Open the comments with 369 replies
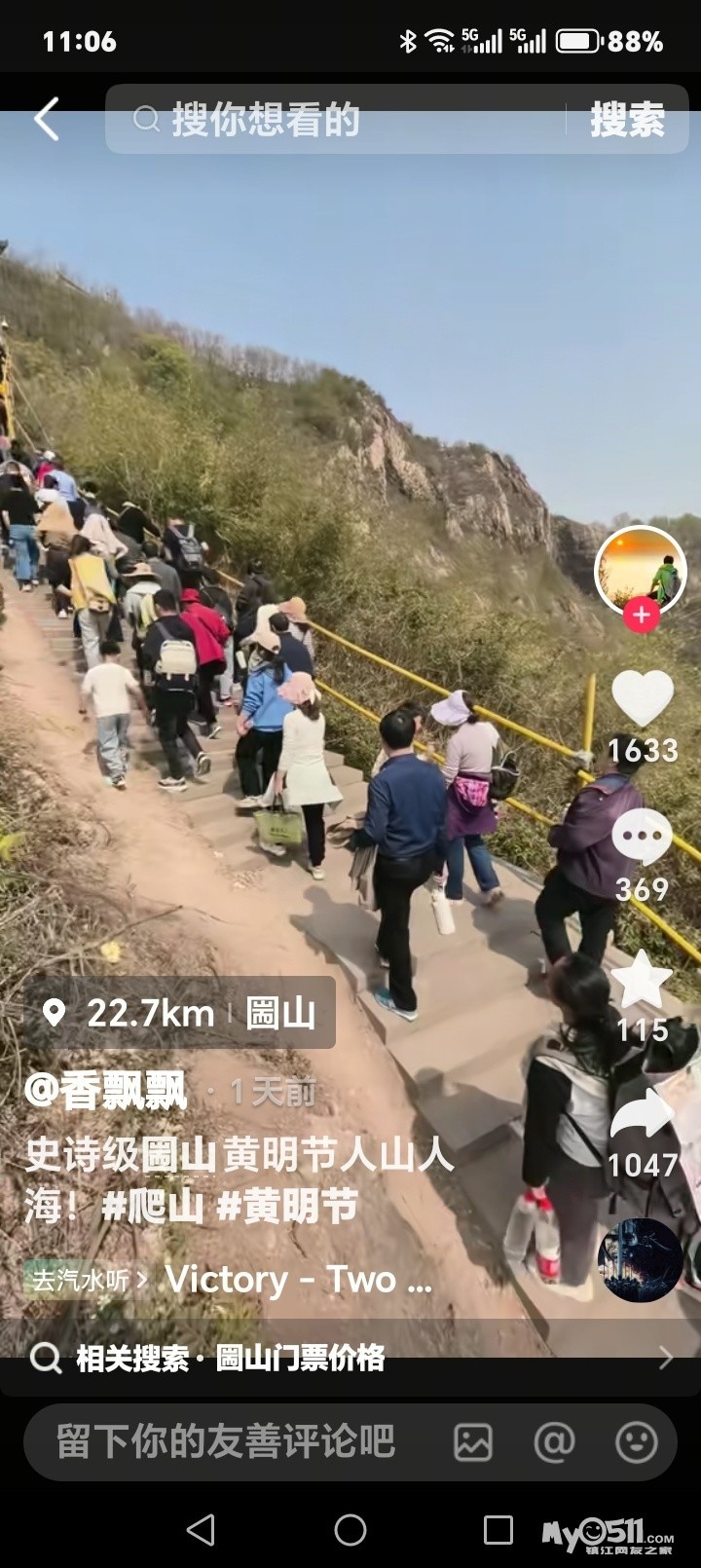Image resolution: width=701 pixels, height=1568 pixels. (x=642, y=836)
